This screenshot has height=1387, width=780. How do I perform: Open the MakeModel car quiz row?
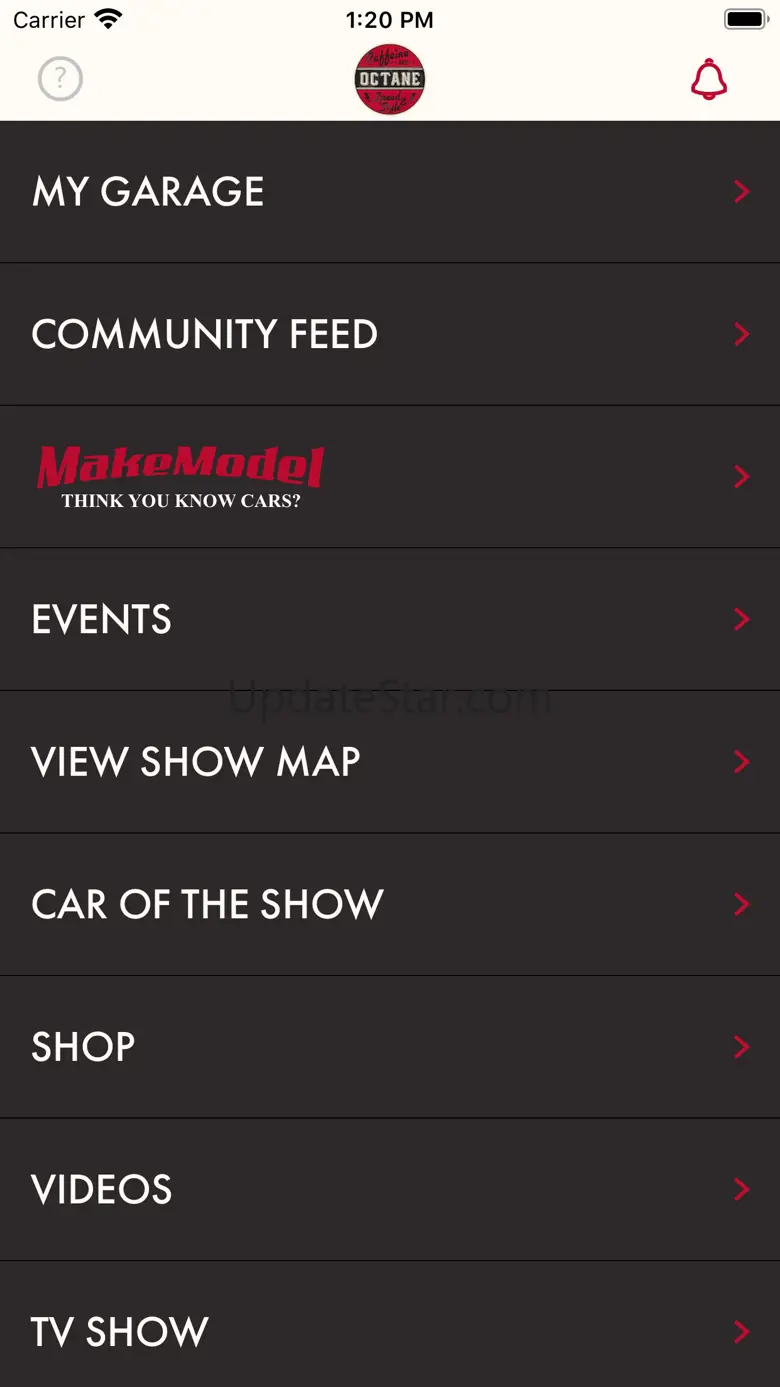tap(389, 477)
